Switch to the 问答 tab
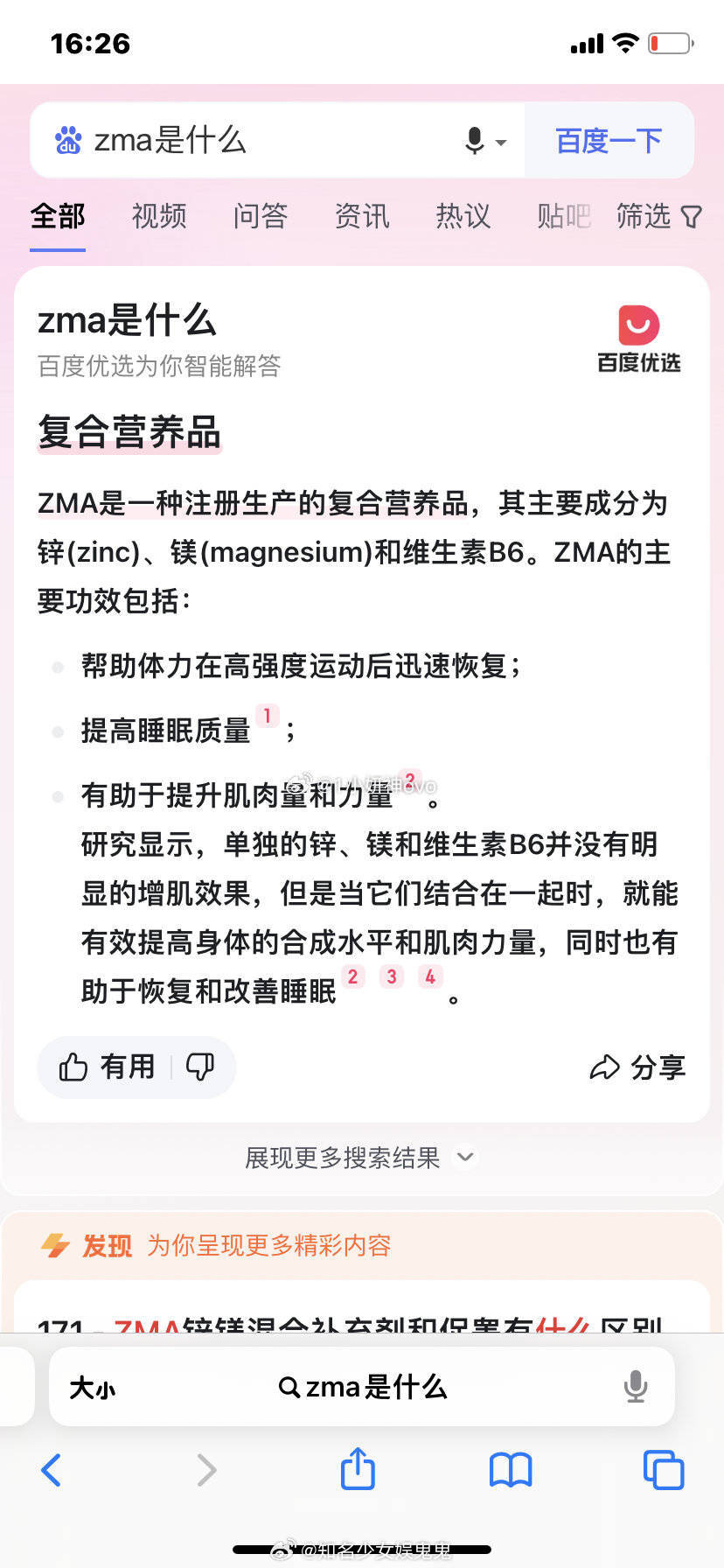The height and width of the screenshot is (1568, 724). pyautogui.click(x=260, y=217)
